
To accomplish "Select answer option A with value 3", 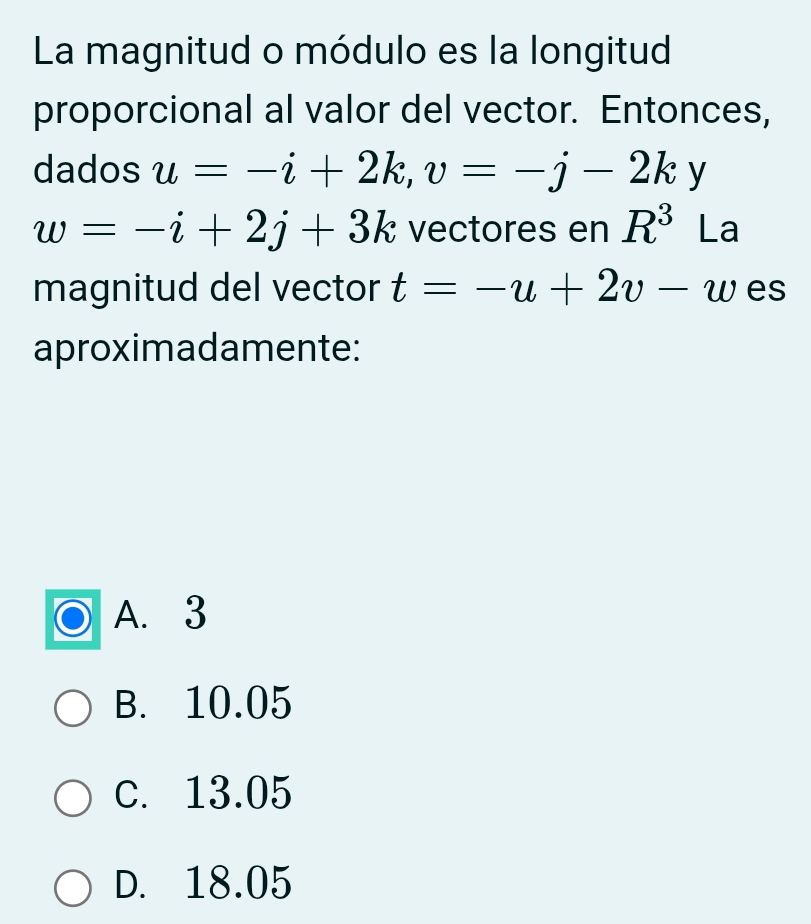I will point(73,619).
